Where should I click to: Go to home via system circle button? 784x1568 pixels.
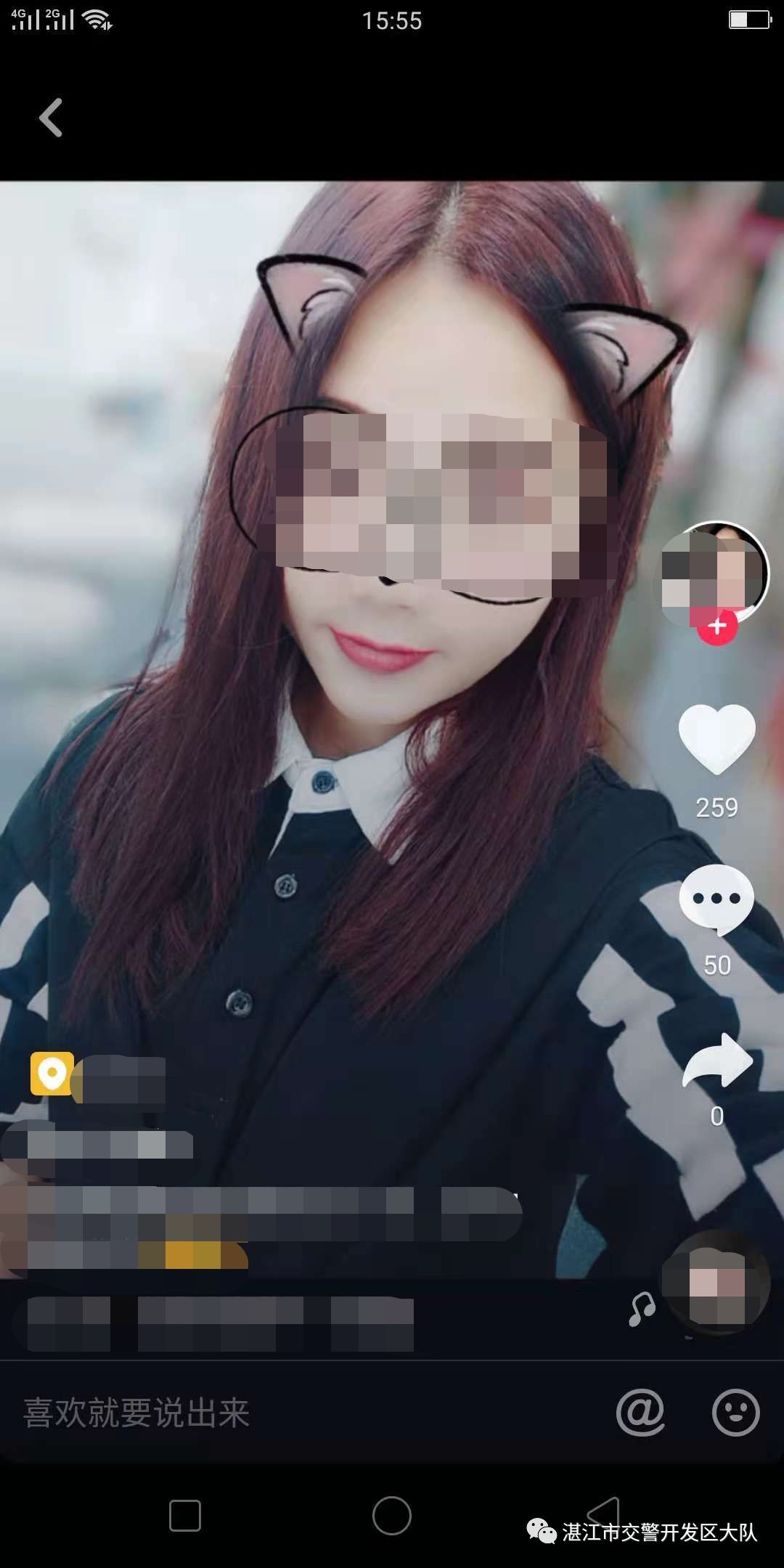[x=392, y=1516]
